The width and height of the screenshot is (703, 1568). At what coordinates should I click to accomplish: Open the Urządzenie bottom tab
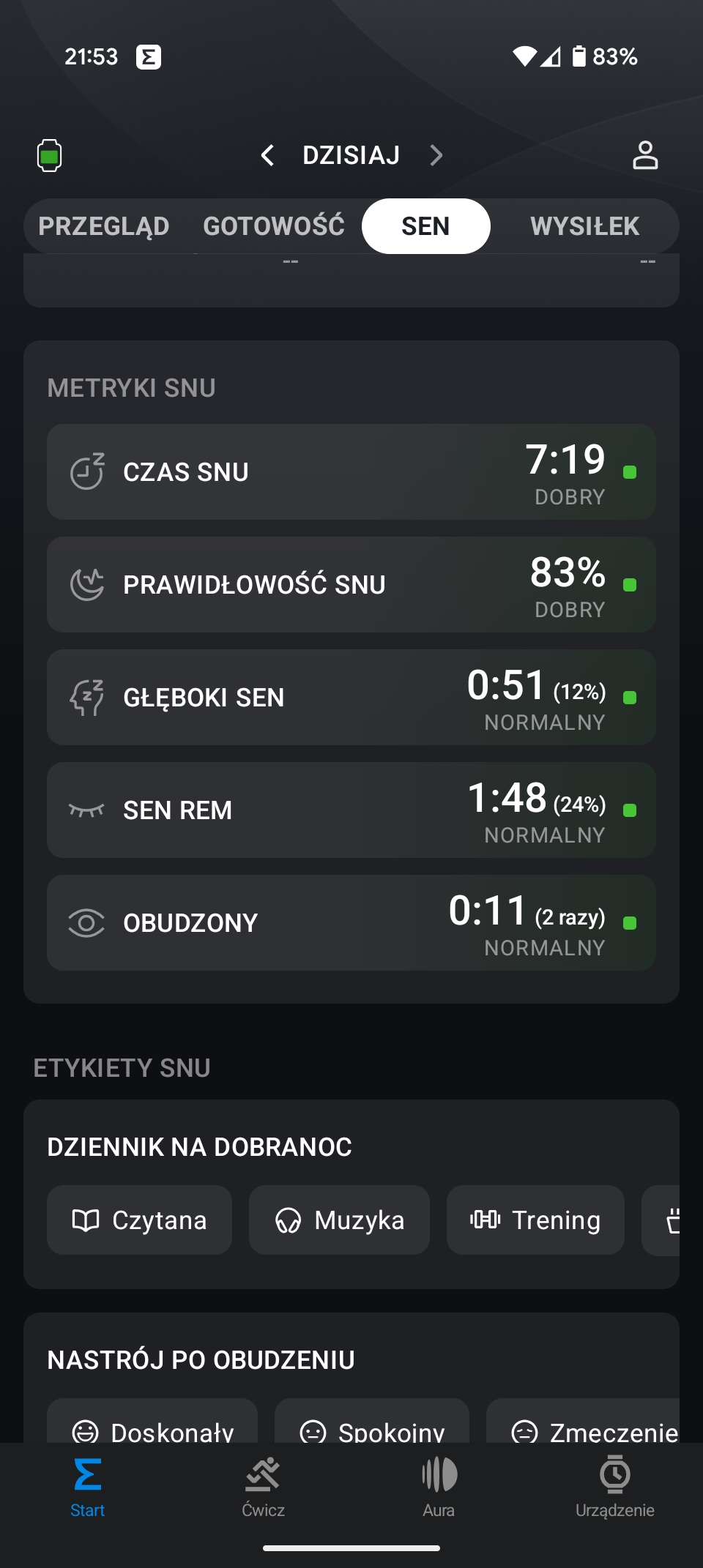click(x=615, y=1488)
